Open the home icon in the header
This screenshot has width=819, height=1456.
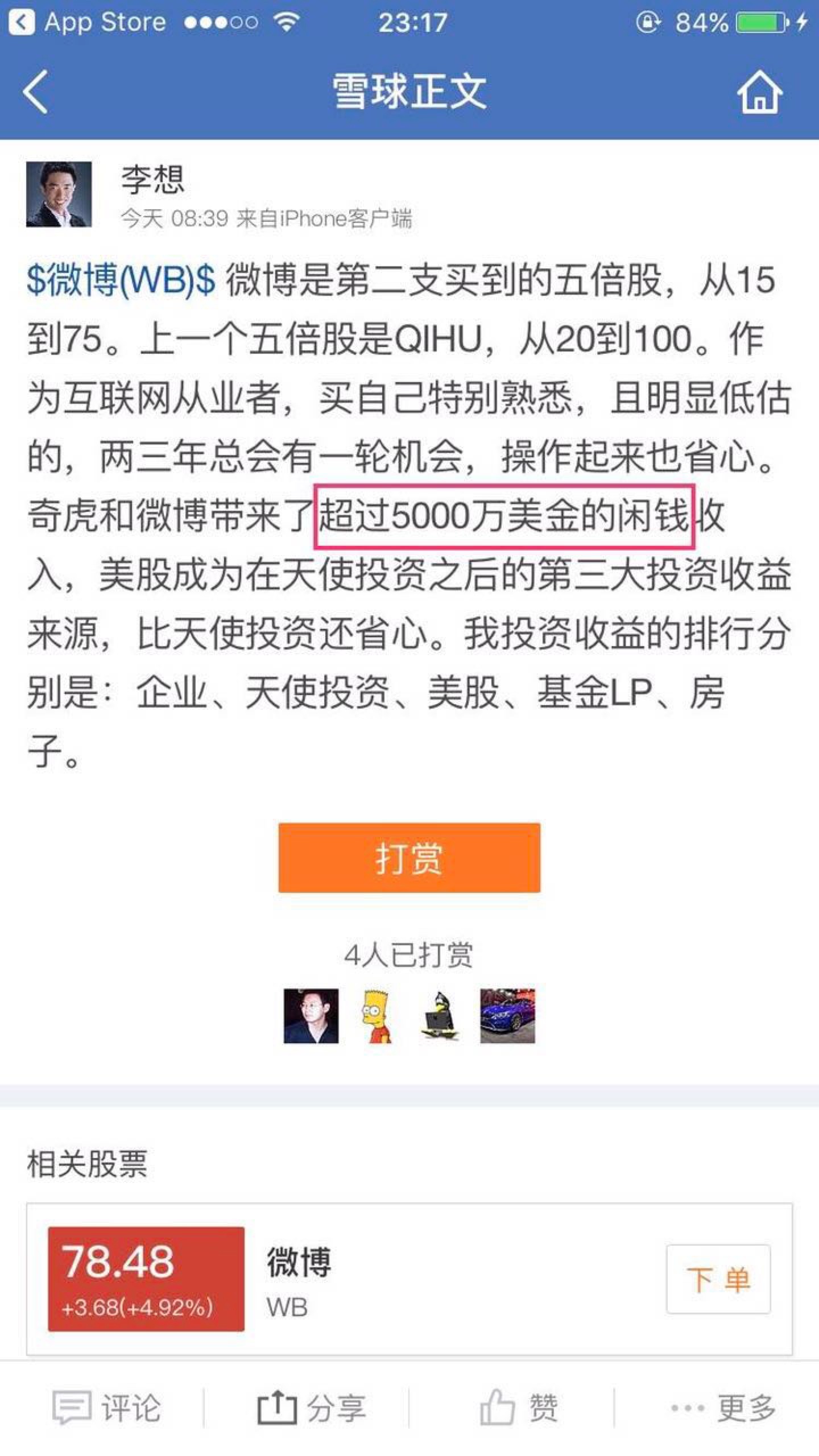click(x=759, y=92)
